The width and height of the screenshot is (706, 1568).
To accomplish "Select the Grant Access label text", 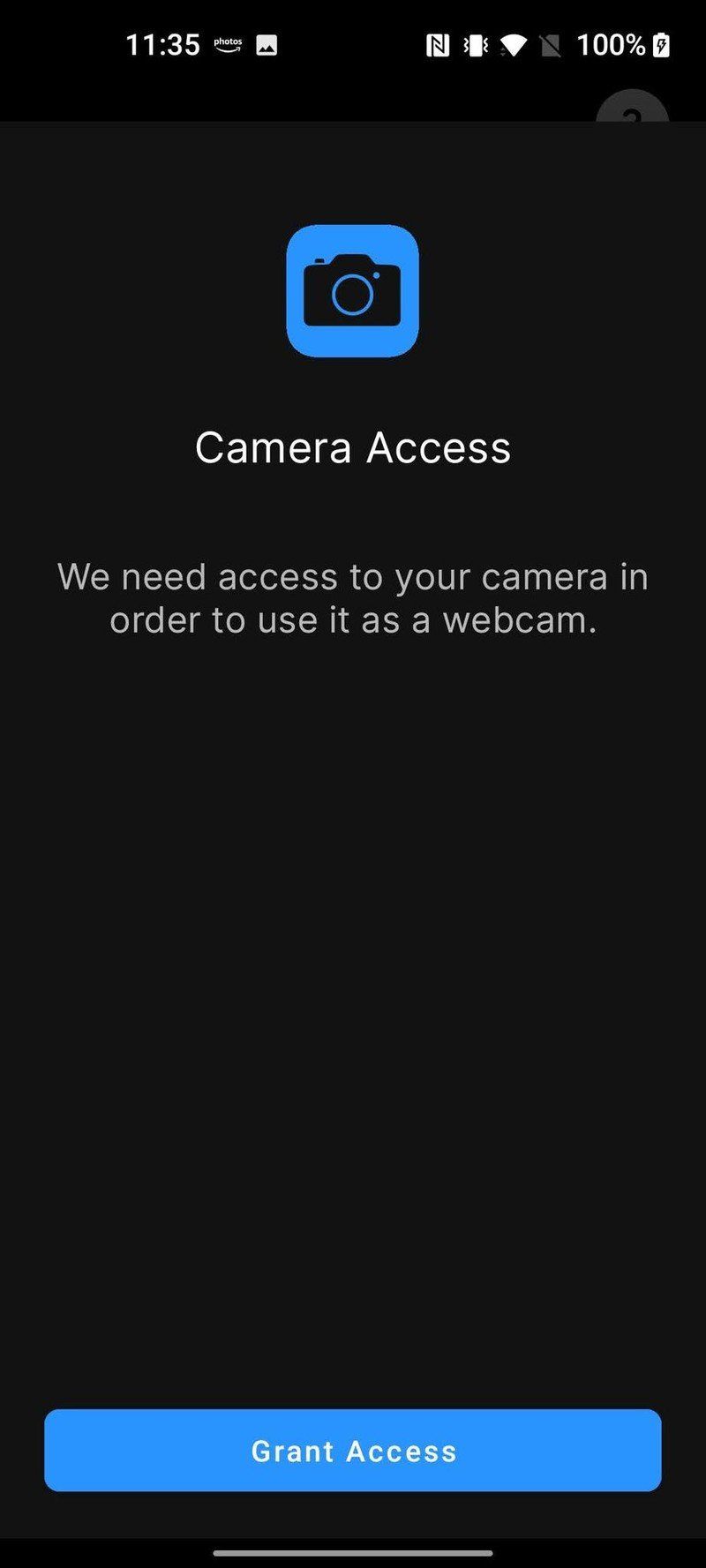I will point(352,1450).
